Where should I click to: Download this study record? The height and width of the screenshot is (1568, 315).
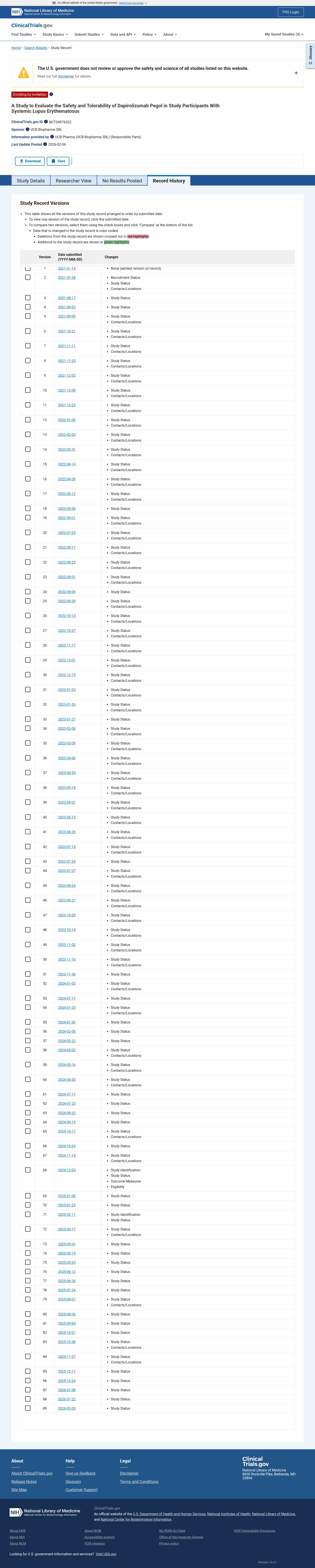point(30,161)
